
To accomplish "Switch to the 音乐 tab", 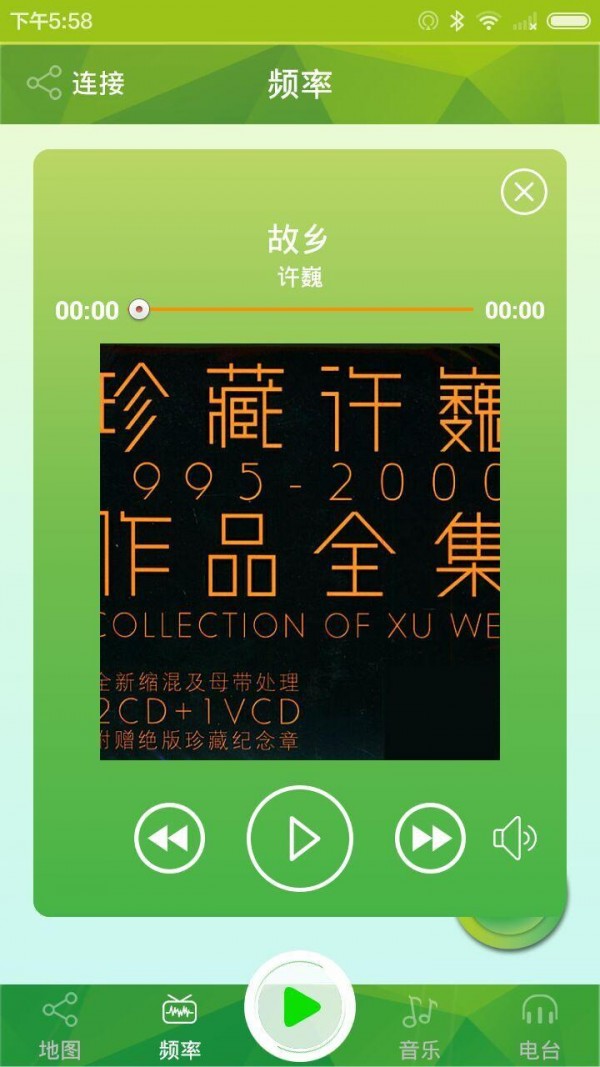I will [420, 1027].
